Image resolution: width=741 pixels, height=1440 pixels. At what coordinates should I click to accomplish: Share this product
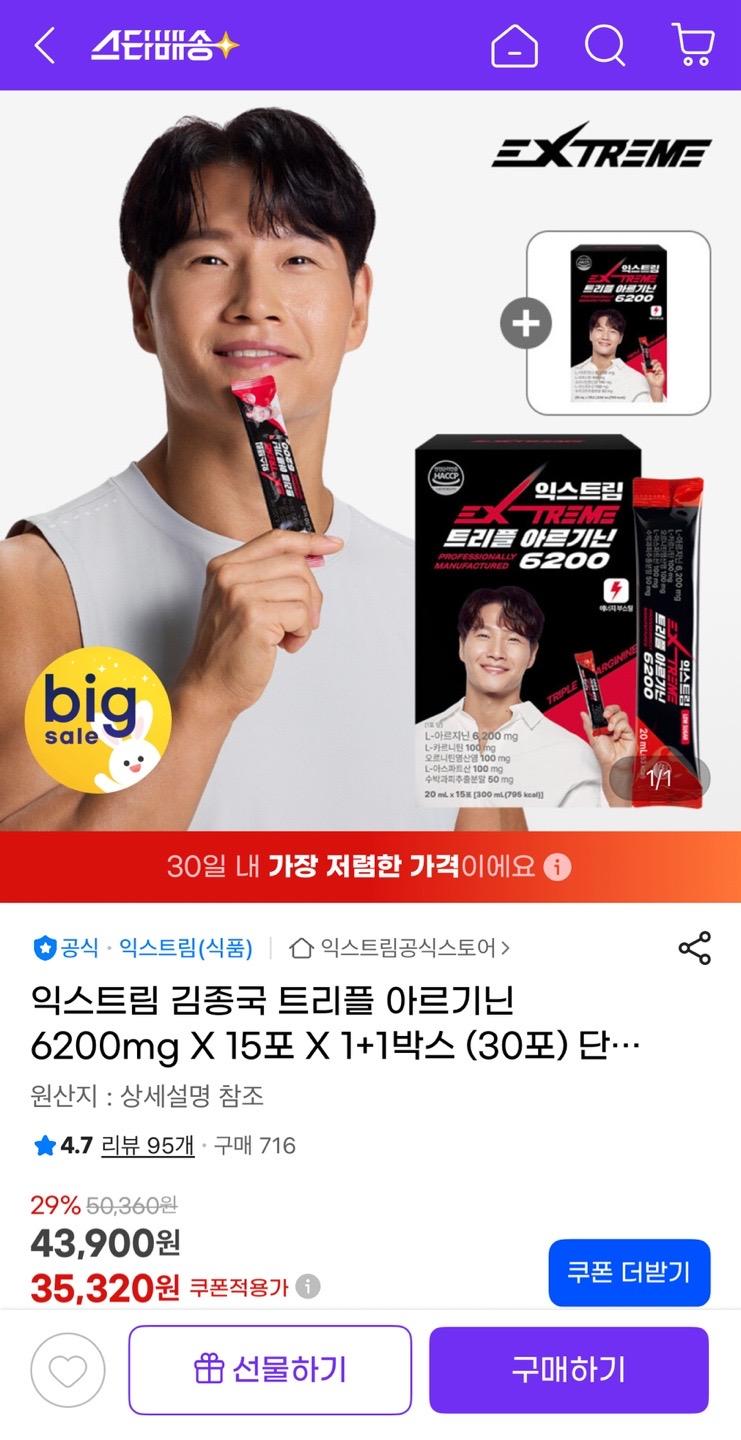(694, 948)
